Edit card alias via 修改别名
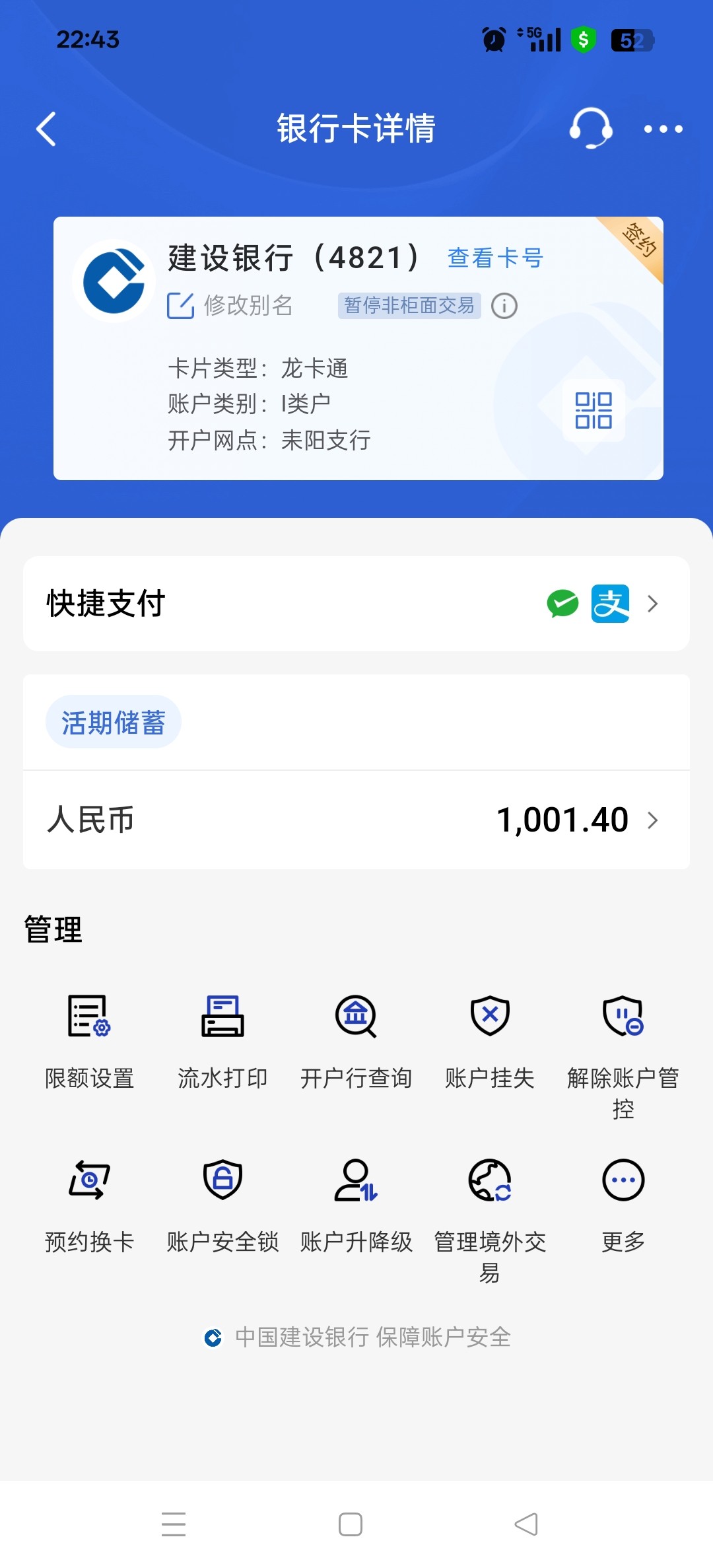713x1568 pixels. coord(230,306)
